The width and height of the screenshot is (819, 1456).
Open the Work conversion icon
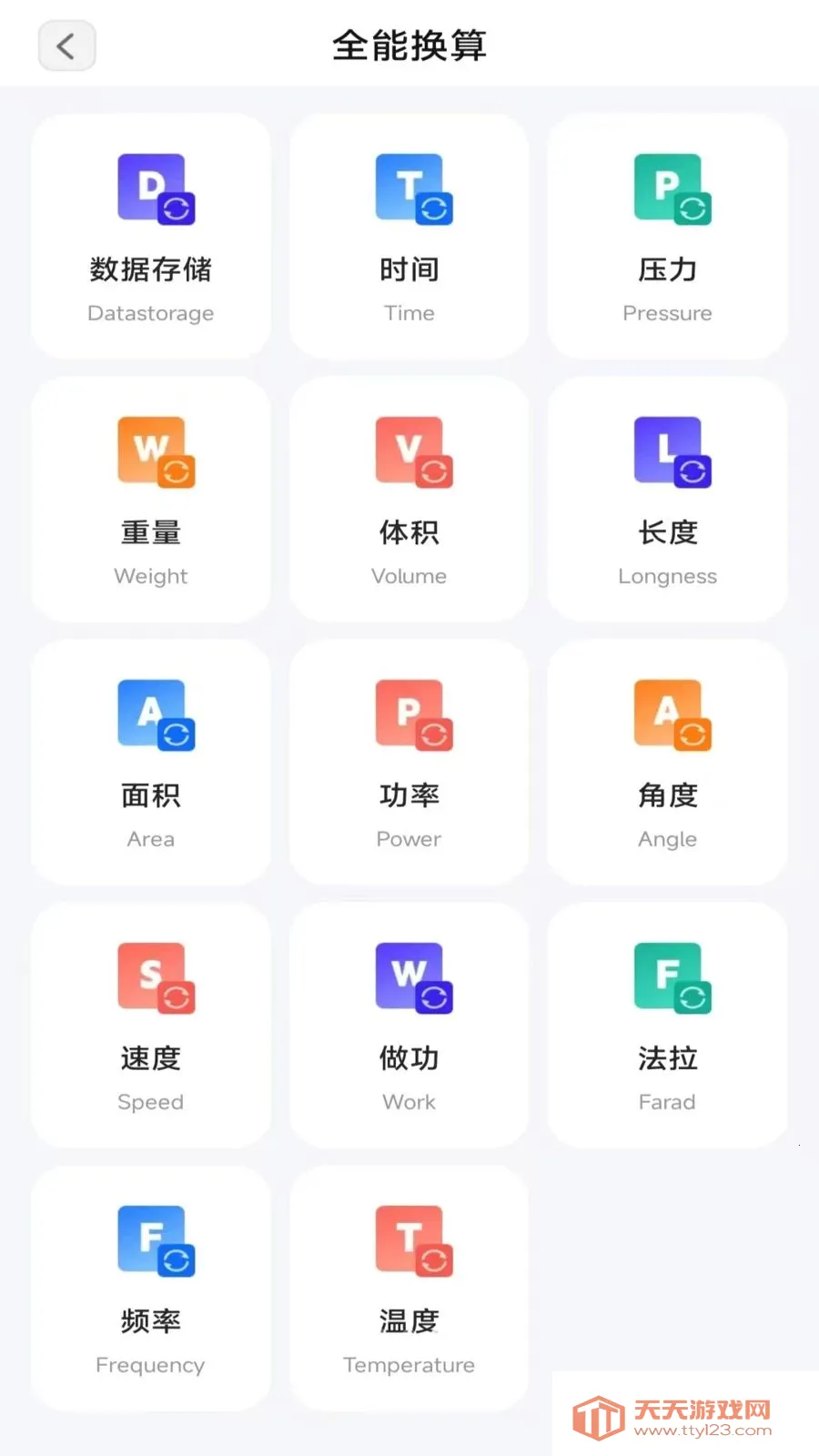click(x=409, y=976)
